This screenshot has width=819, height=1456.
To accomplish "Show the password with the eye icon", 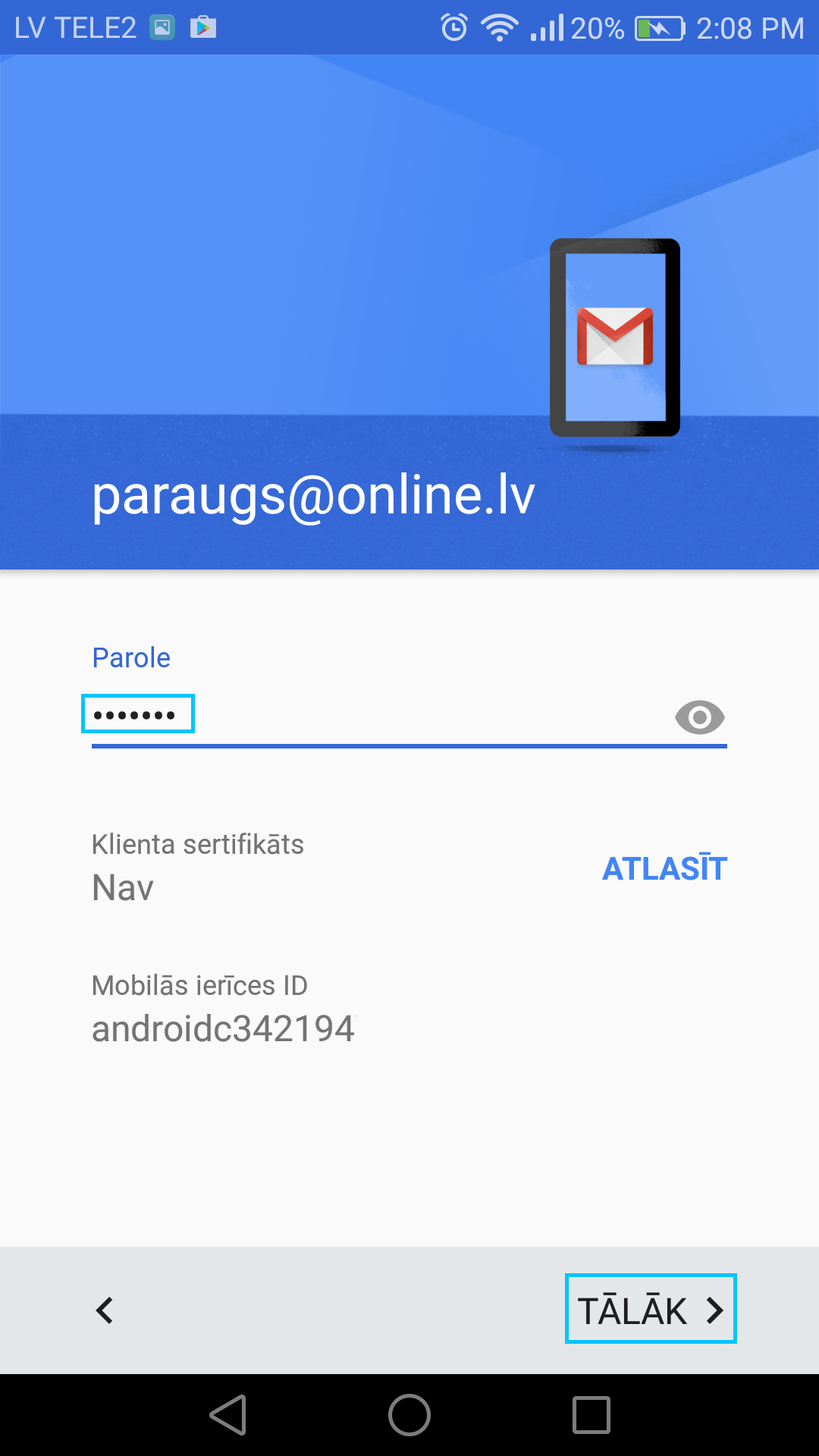I will pos(699,717).
